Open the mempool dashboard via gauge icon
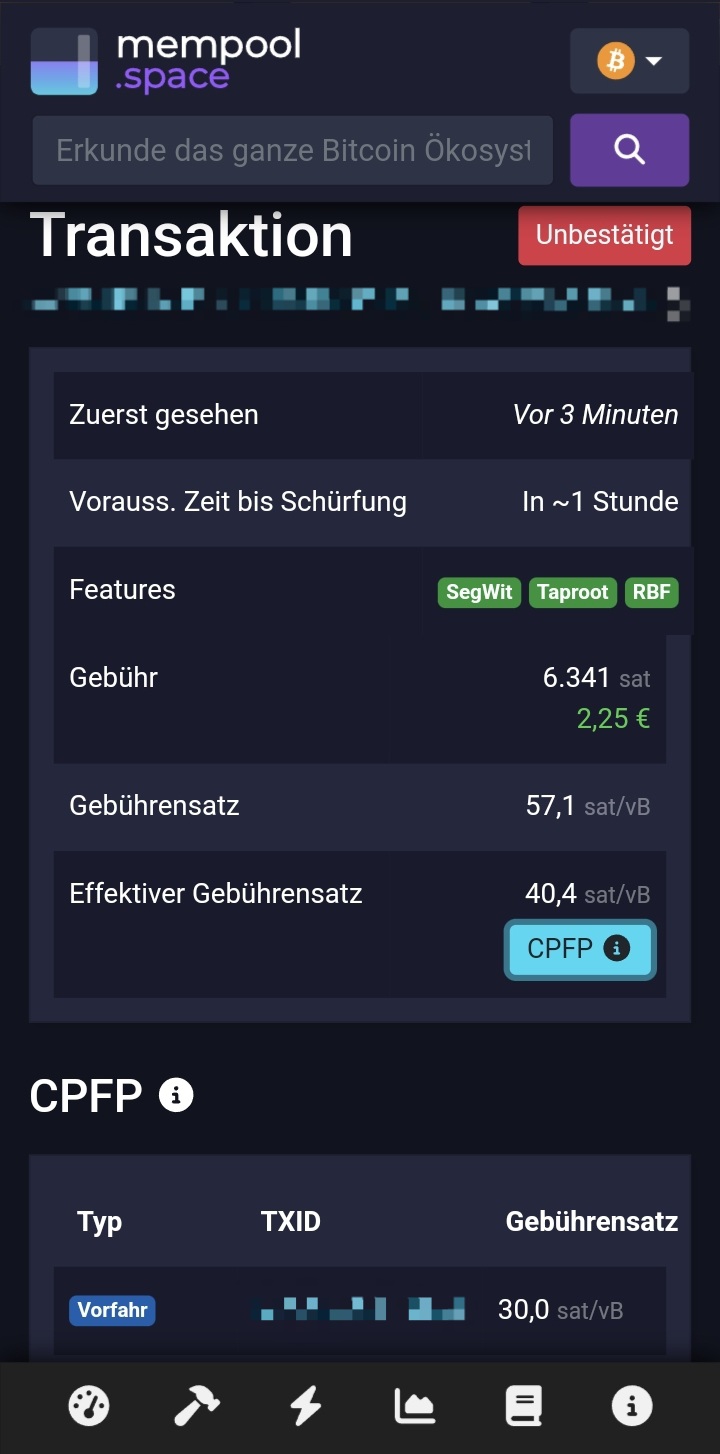720x1454 pixels. tap(90, 1405)
